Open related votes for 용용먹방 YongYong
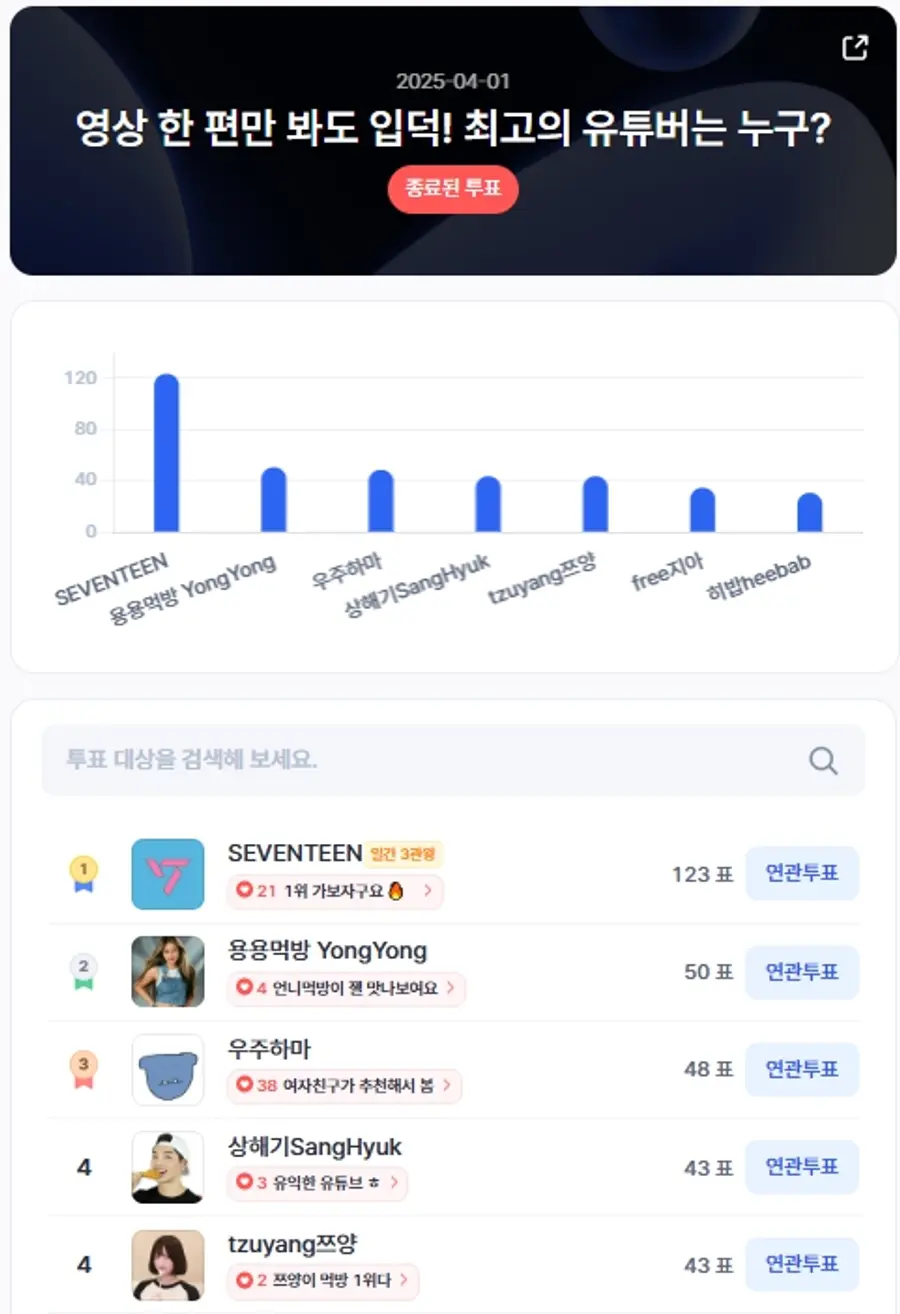The image size is (900, 1314). tap(802, 971)
